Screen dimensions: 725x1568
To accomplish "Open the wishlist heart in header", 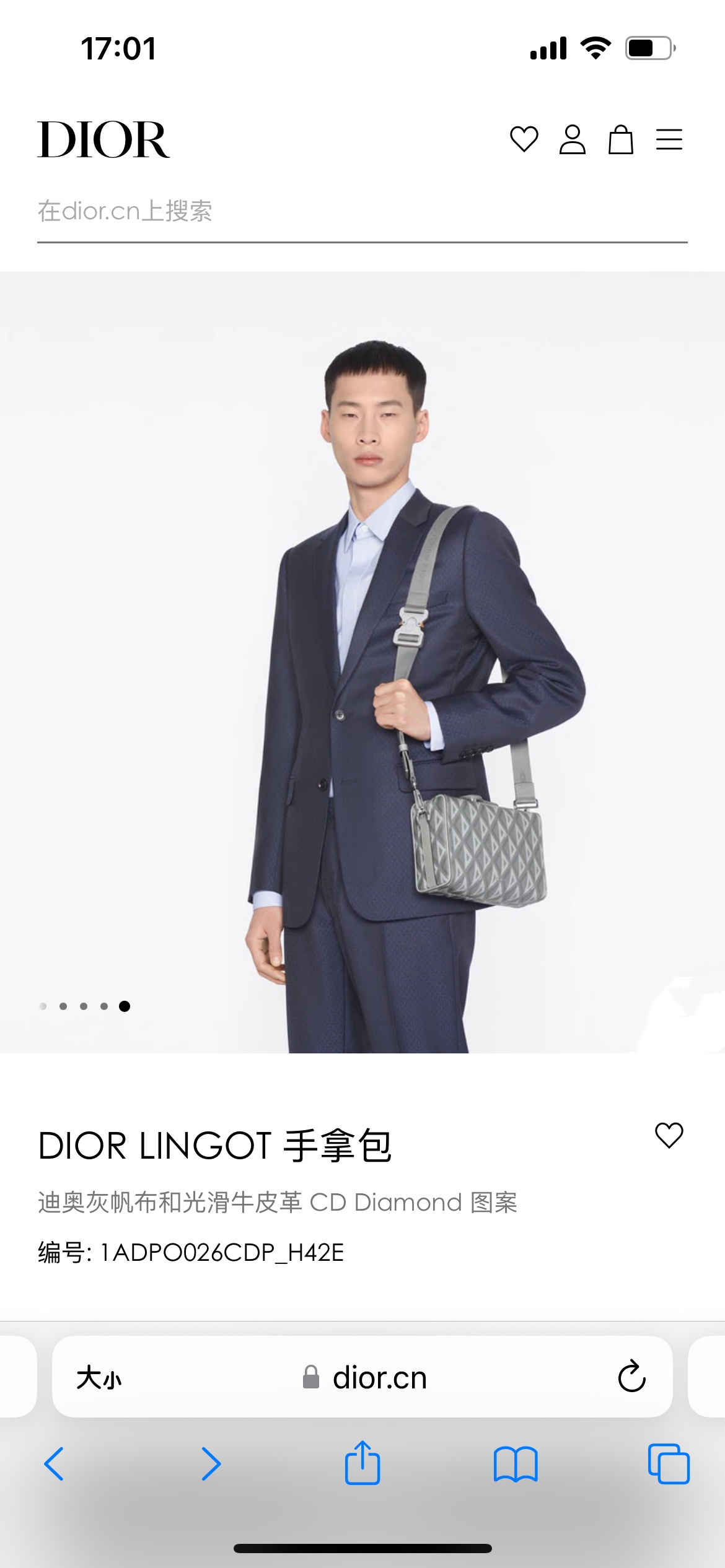I will click(x=524, y=139).
